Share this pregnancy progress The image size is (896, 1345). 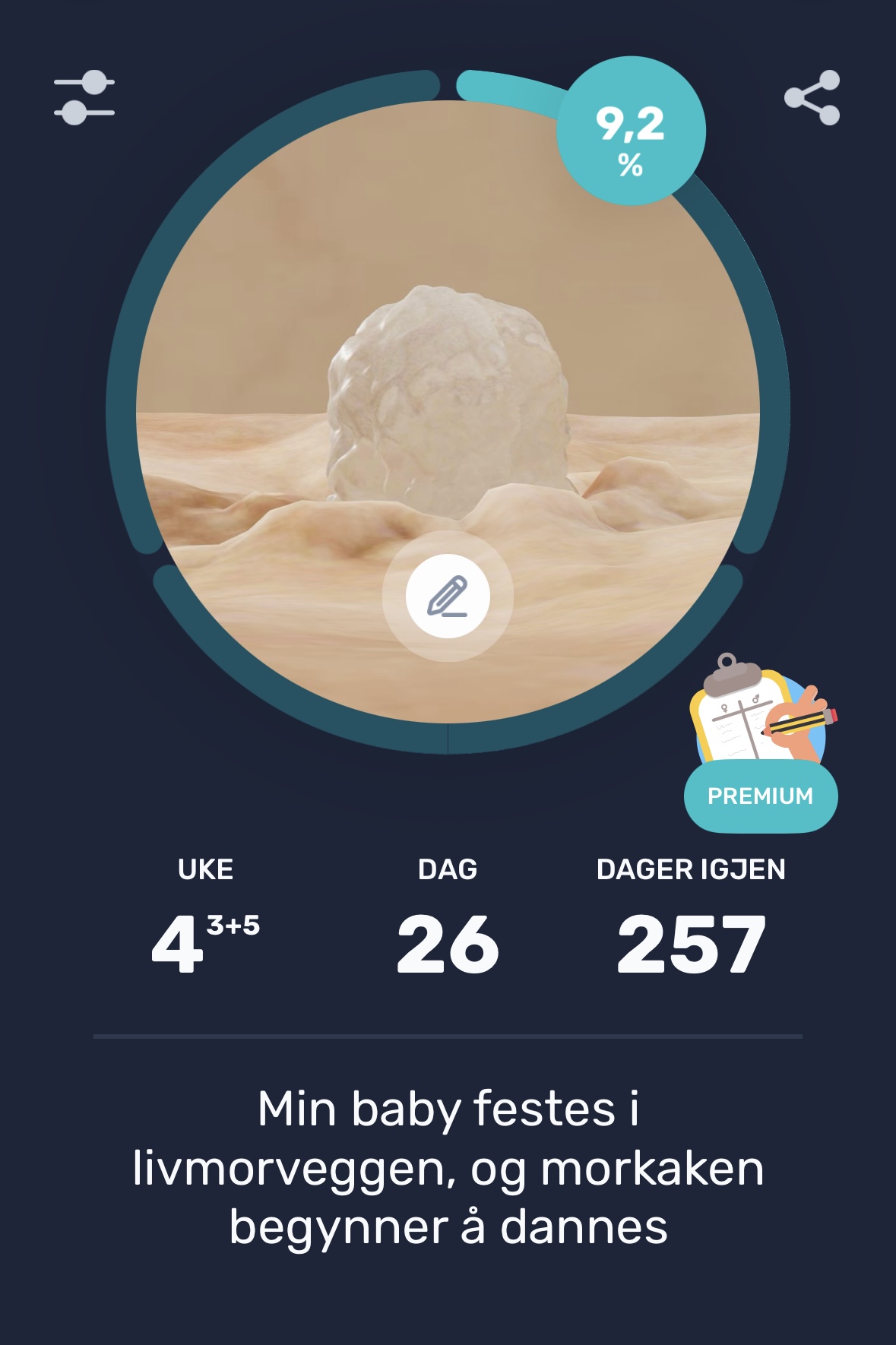coord(812,97)
